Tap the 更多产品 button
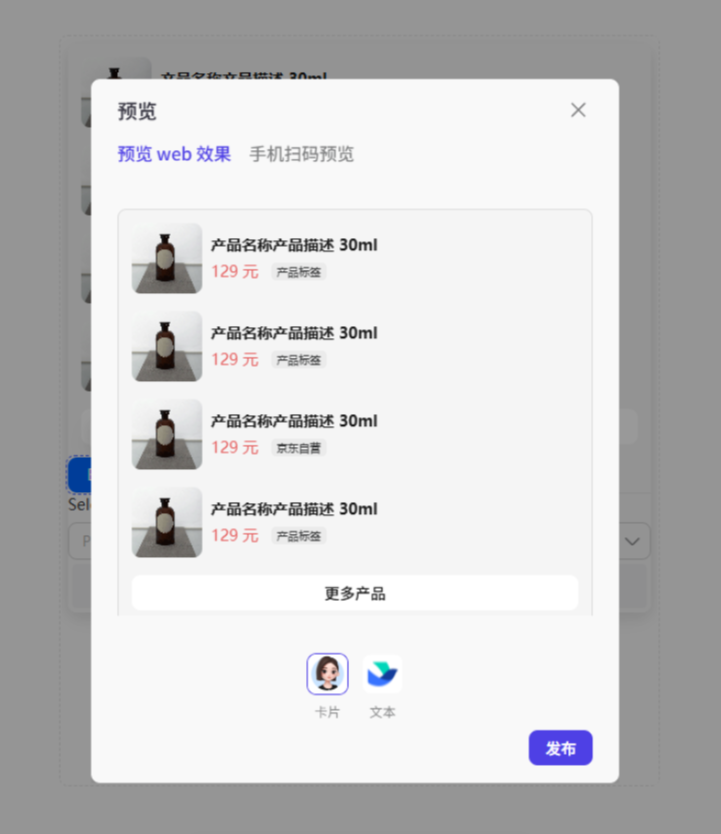The image size is (721, 834). coord(355,593)
